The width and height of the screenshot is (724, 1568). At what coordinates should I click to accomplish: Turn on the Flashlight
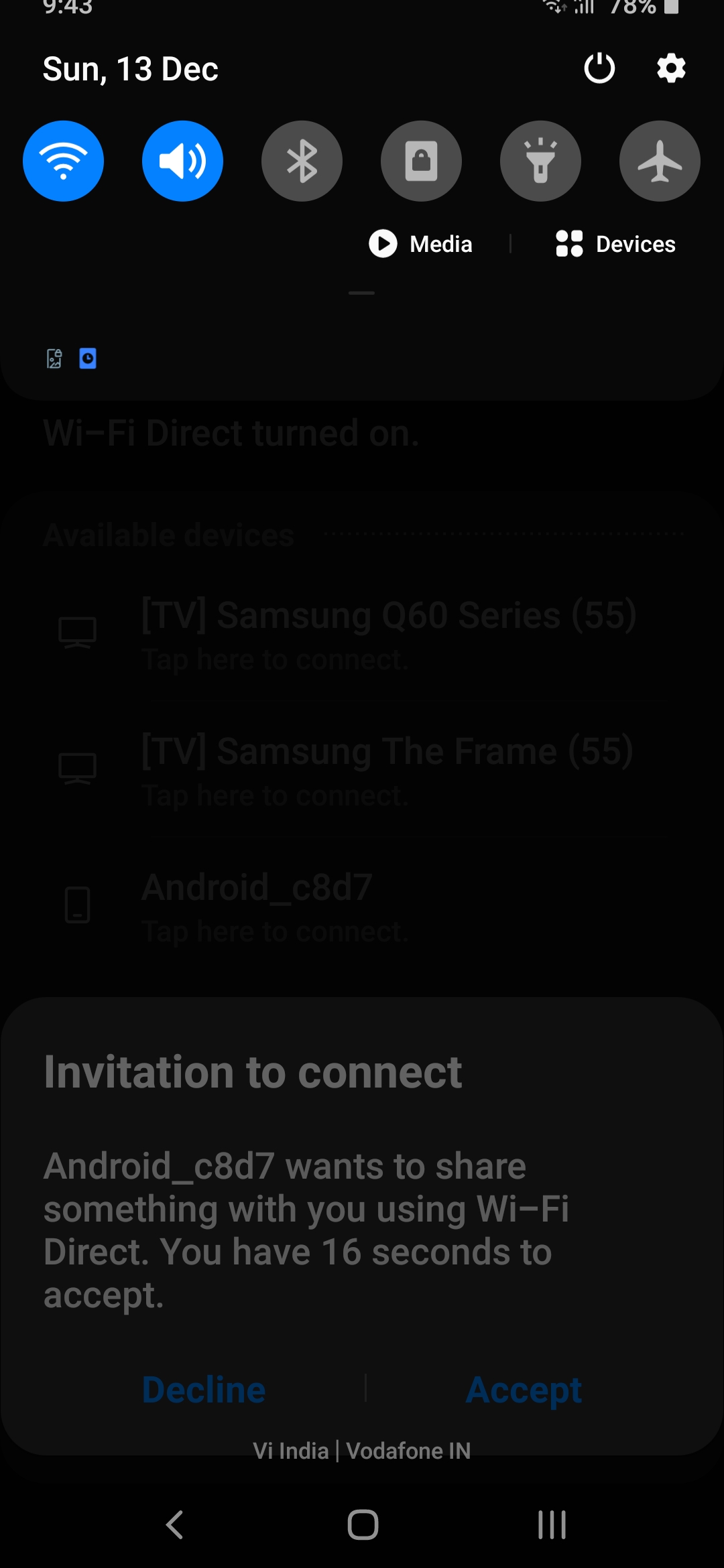tap(540, 161)
